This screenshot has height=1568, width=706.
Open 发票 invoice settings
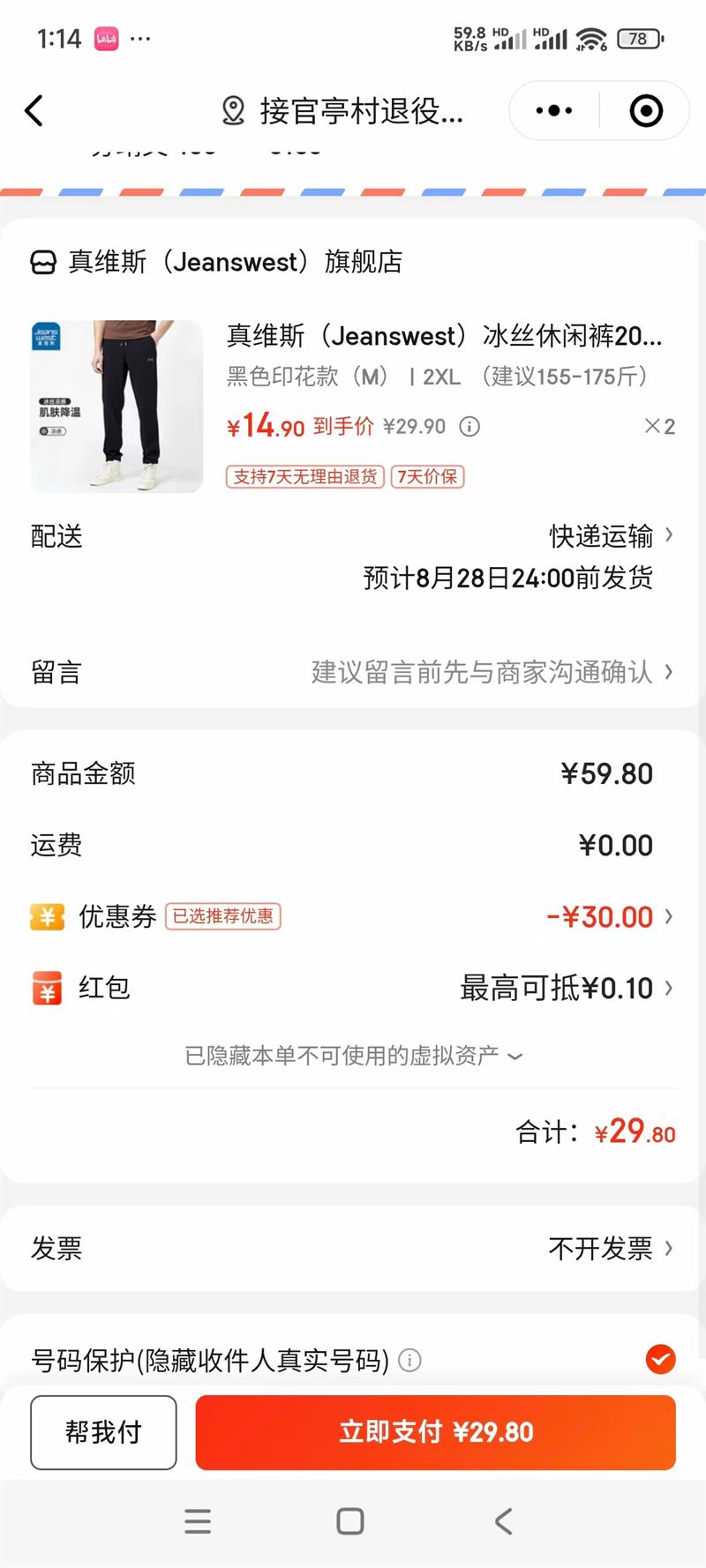(x=611, y=1249)
